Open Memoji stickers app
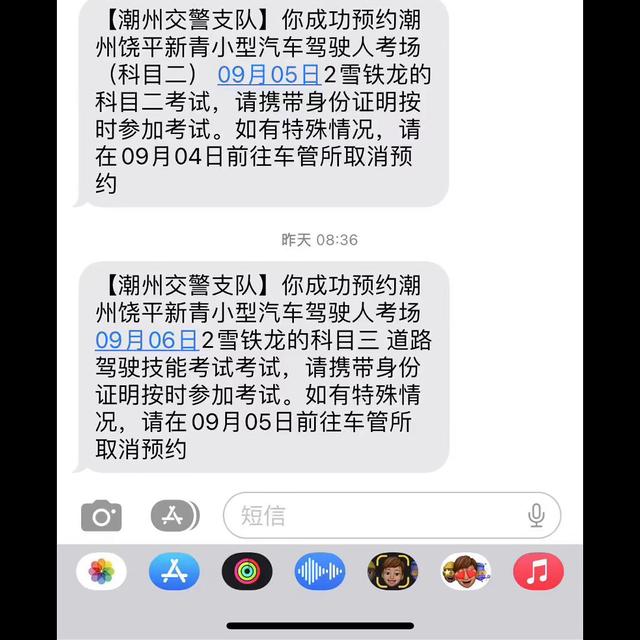Image resolution: width=640 pixels, height=640 pixels. (466, 571)
